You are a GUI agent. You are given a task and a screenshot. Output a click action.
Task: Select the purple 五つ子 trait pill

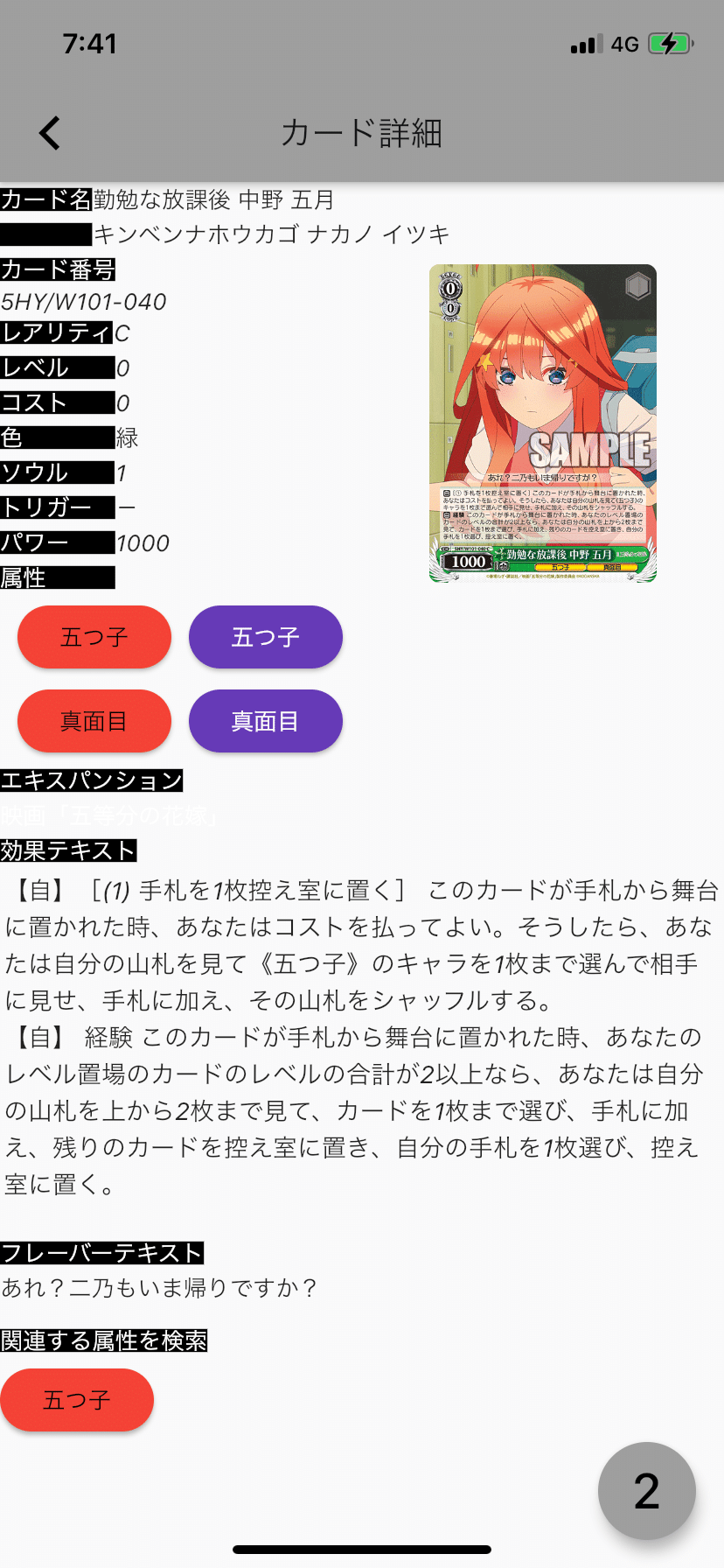[x=265, y=637]
